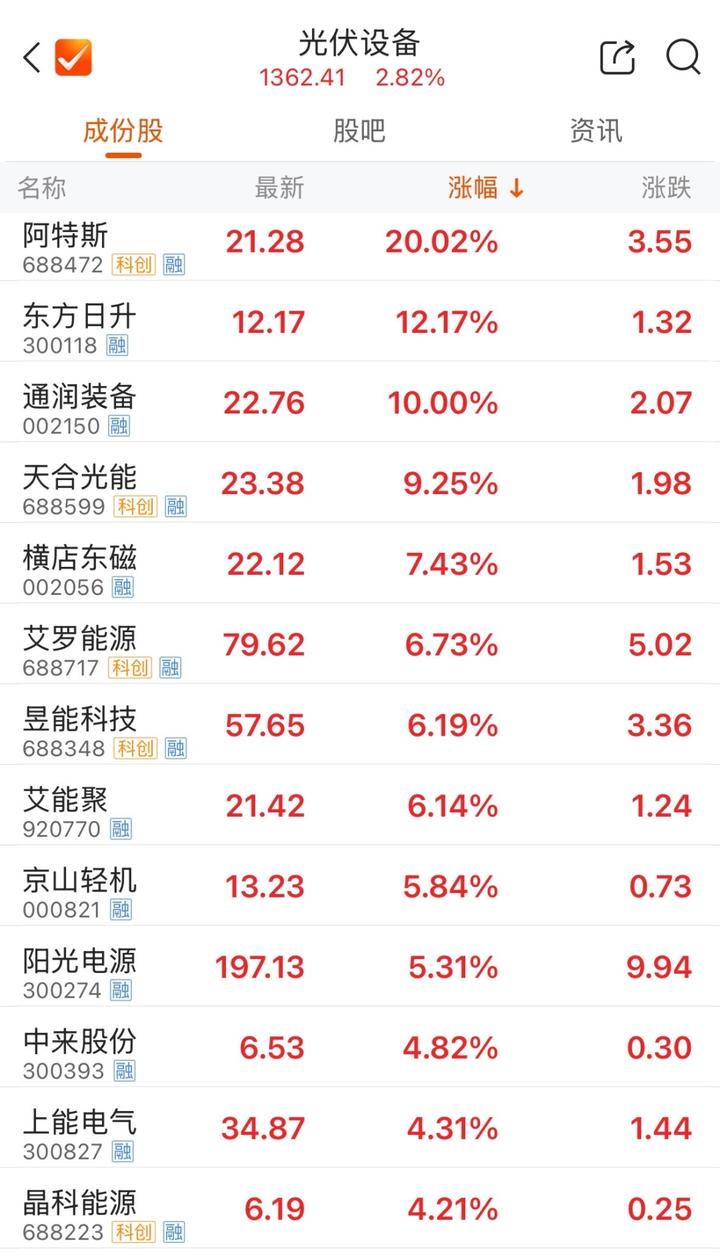Share the 光伏设备 sector page

tap(617, 58)
